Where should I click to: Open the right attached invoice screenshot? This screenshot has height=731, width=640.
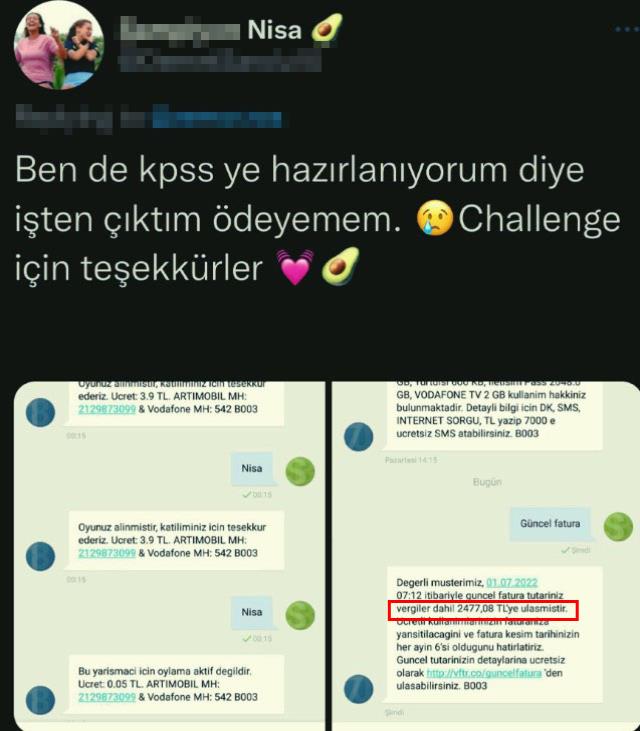(x=485, y=555)
